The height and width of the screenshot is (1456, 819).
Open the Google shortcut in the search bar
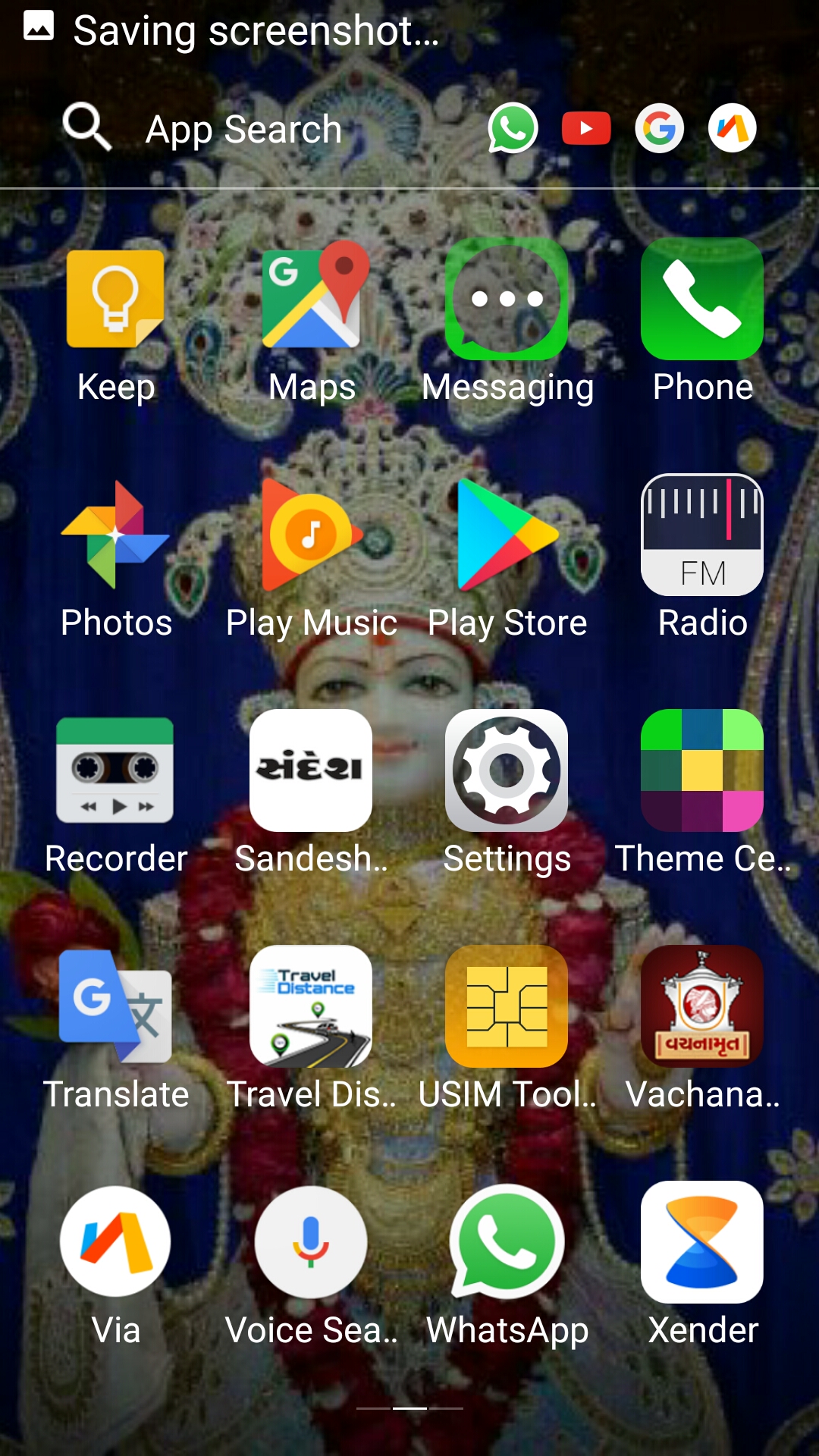click(x=659, y=128)
